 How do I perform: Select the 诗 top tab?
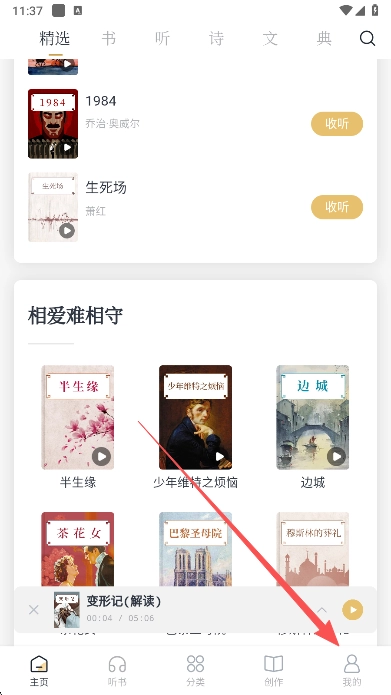tap(216, 39)
